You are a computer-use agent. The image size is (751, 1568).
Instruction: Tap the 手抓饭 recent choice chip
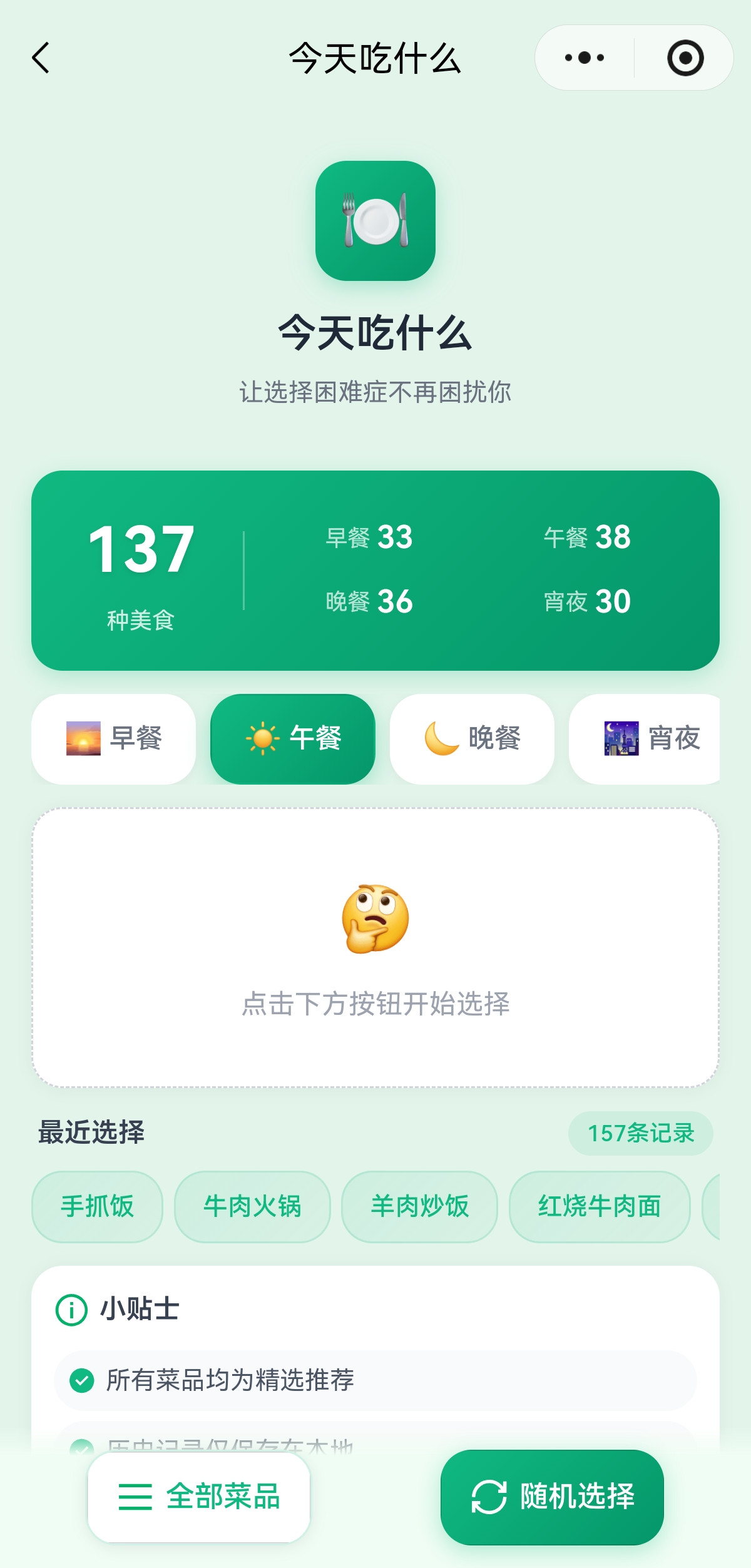98,1206
